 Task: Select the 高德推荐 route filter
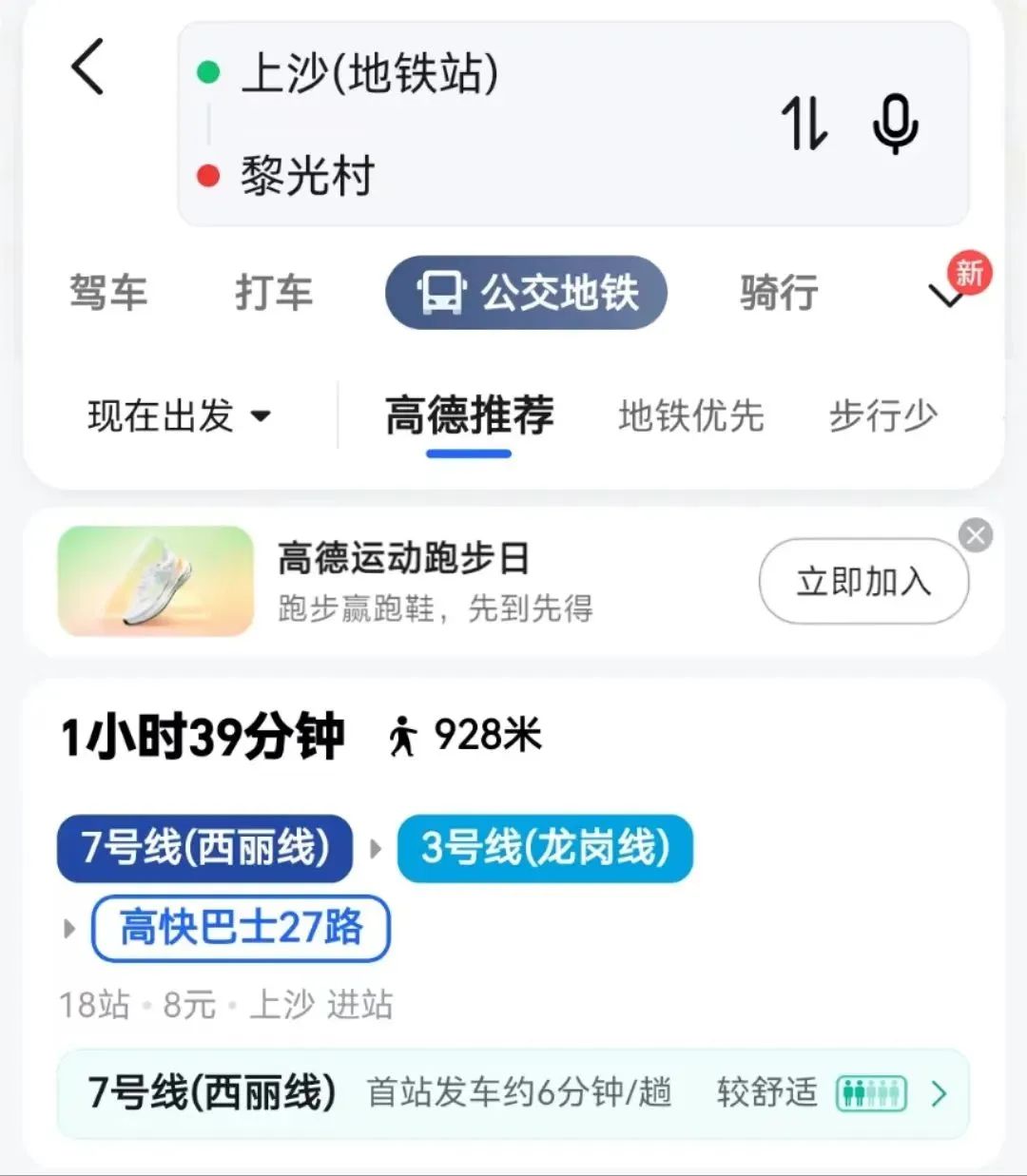(469, 415)
